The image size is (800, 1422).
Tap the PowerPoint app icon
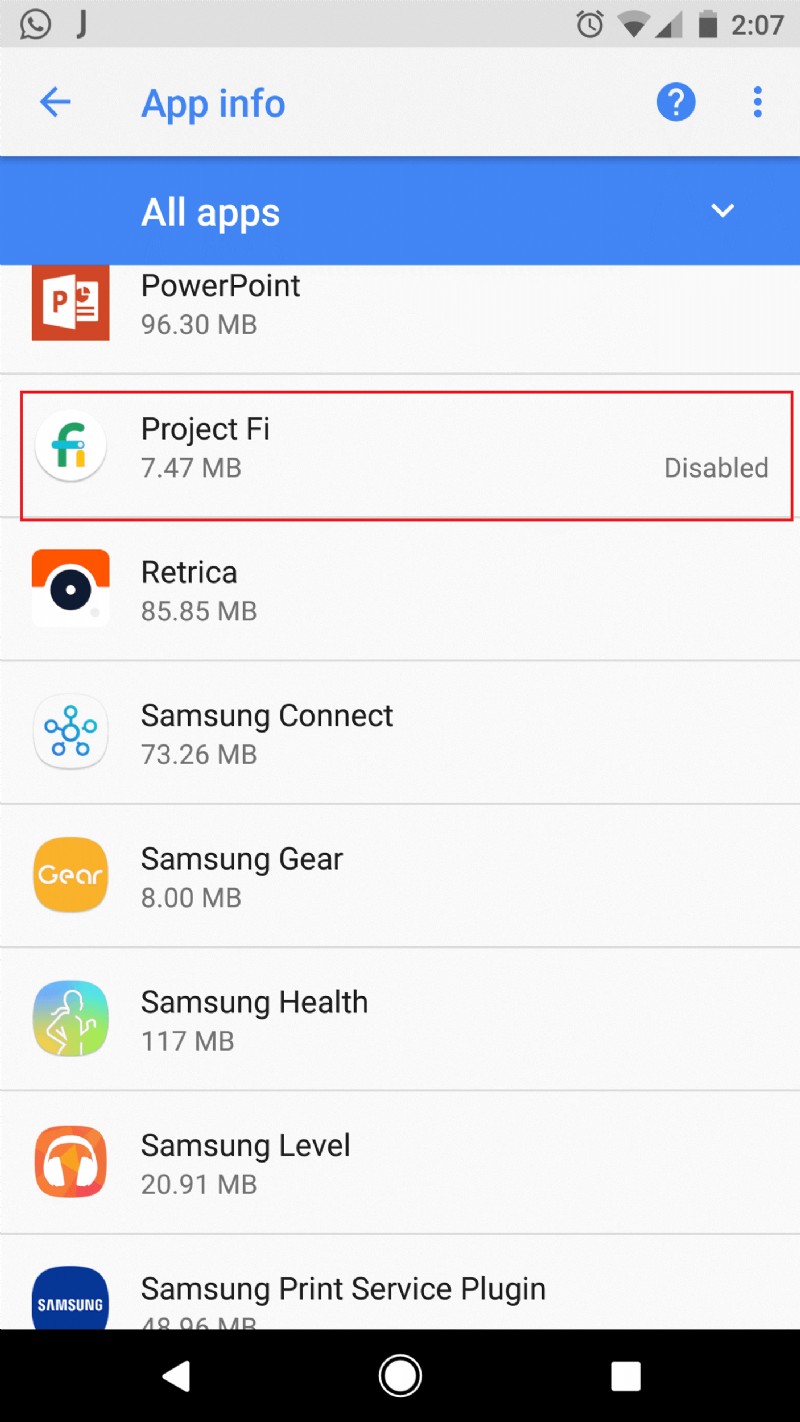[70, 304]
